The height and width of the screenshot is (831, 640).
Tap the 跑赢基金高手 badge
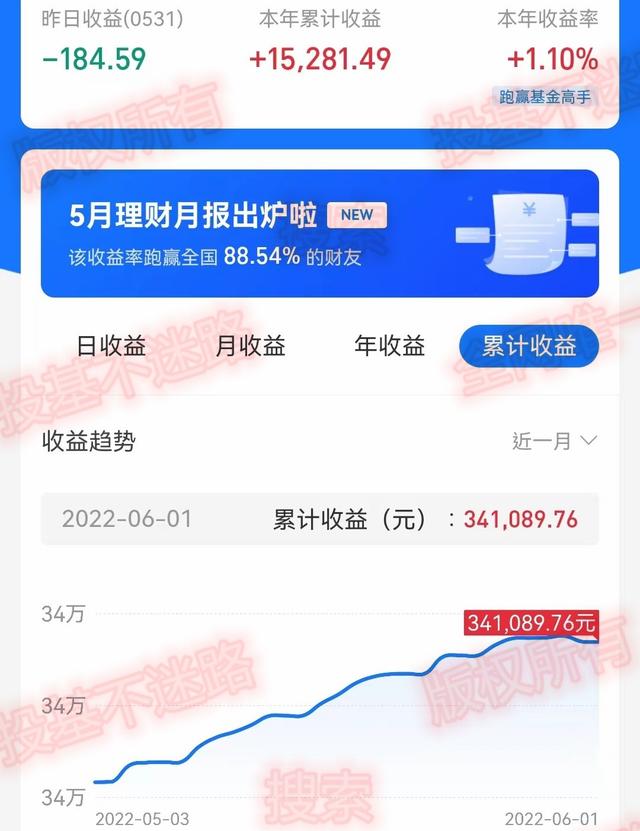pos(548,97)
